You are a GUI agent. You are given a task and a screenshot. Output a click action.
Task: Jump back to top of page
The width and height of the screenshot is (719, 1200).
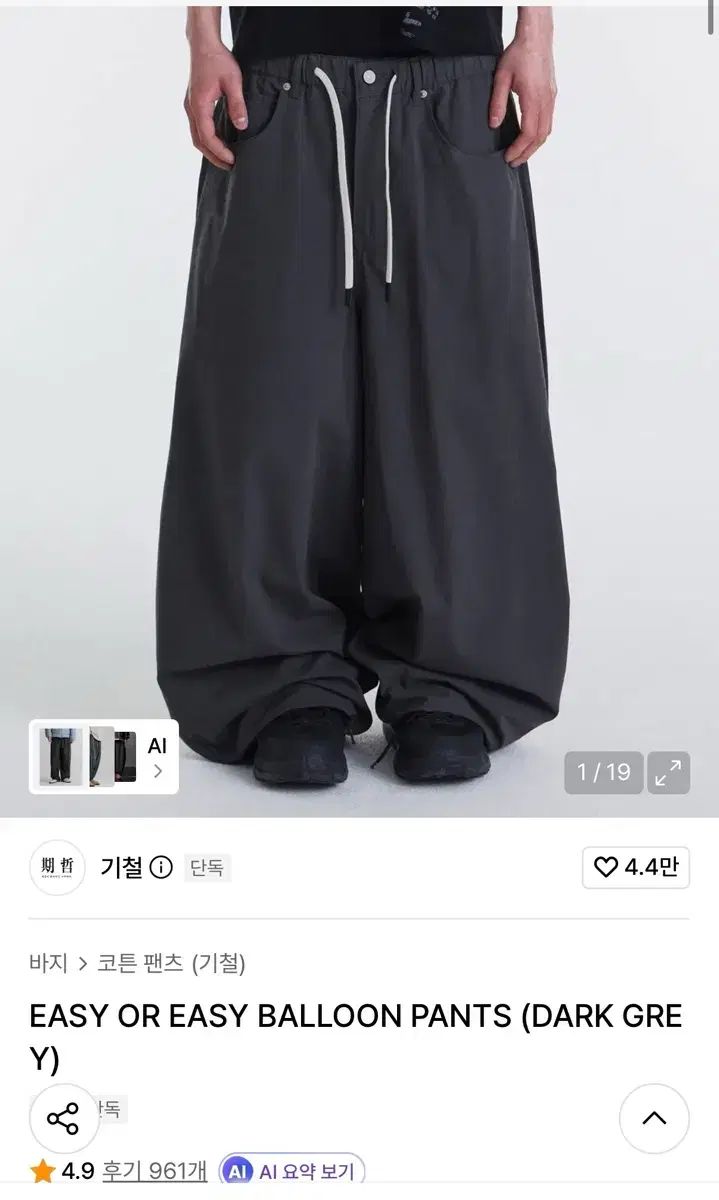(x=654, y=1117)
